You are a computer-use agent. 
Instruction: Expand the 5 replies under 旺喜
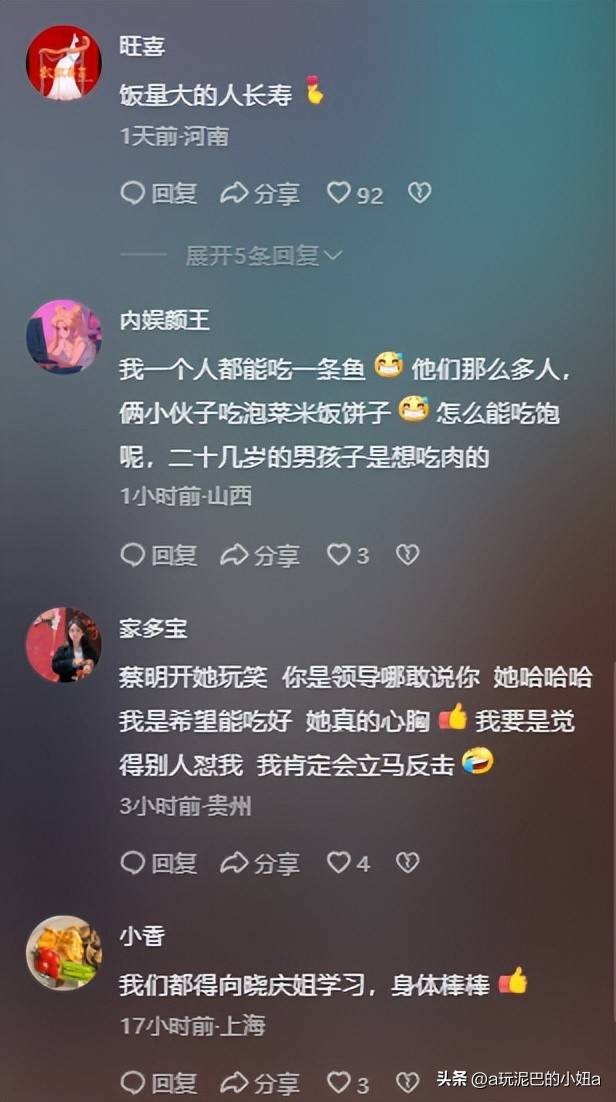pos(263,256)
